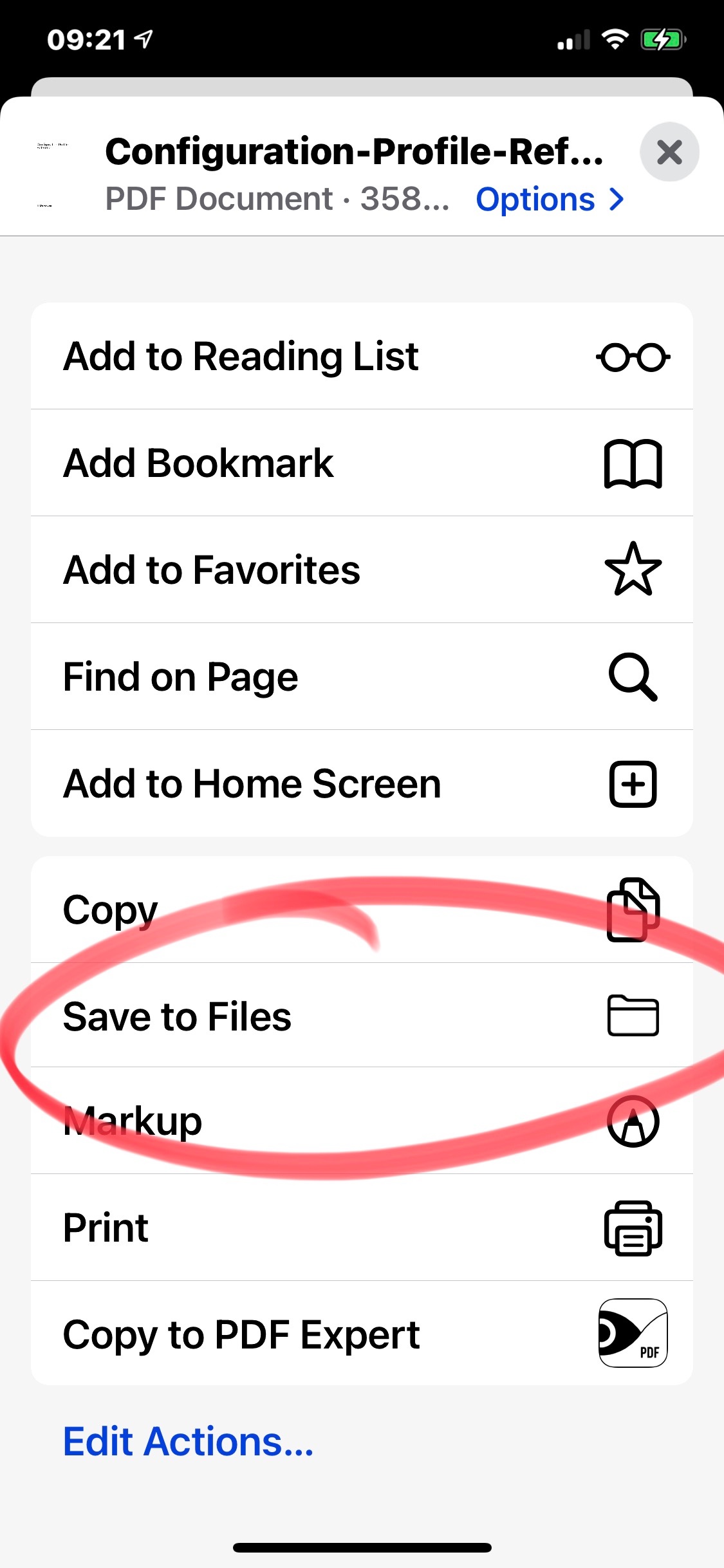Open Edit Actions
Image resolution: width=724 pixels, height=1568 pixels.
tap(188, 1441)
